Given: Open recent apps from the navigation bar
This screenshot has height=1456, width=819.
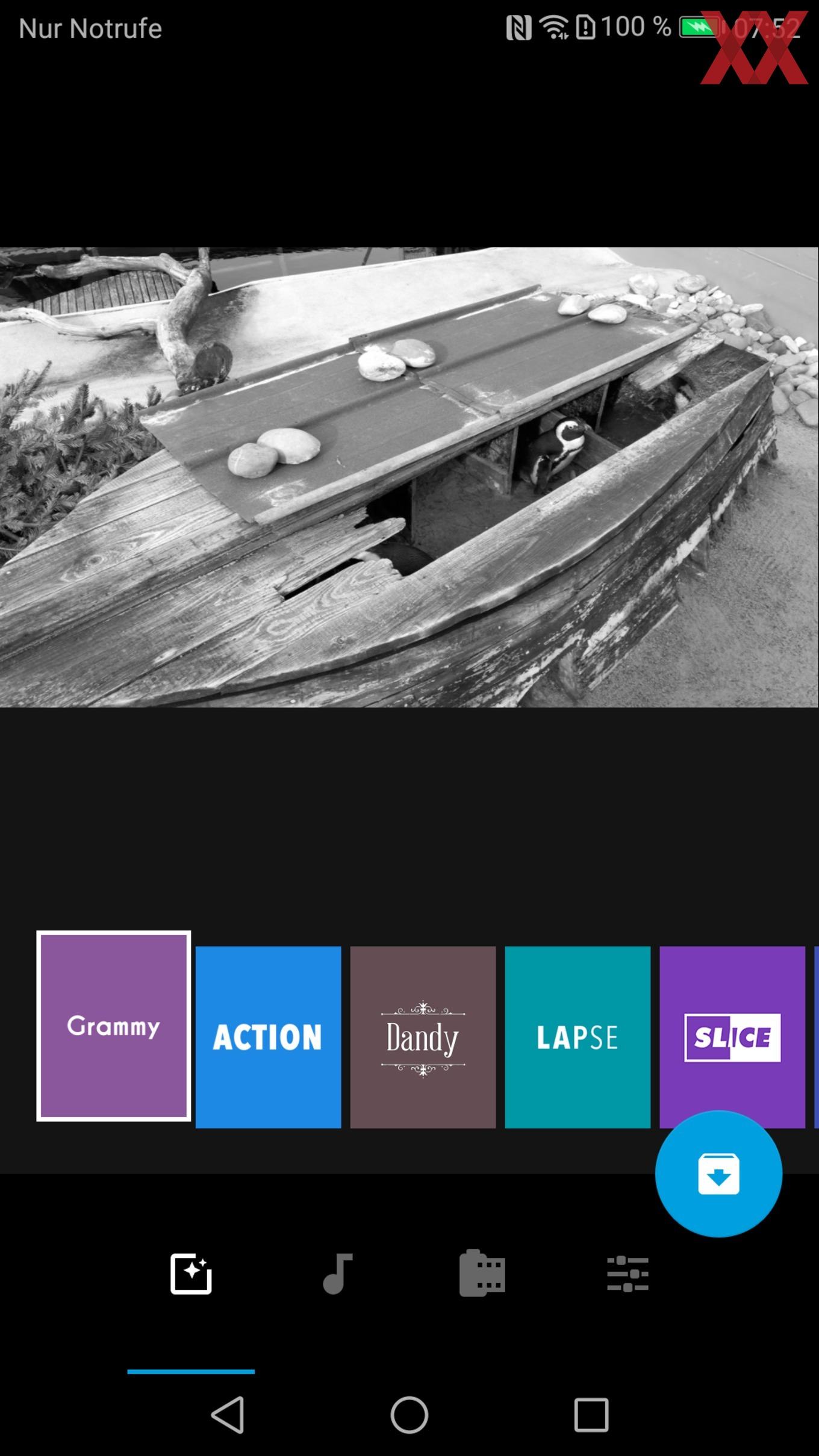Looking at the screenshot, I should pyautogui.click(x=591, y=1414).
